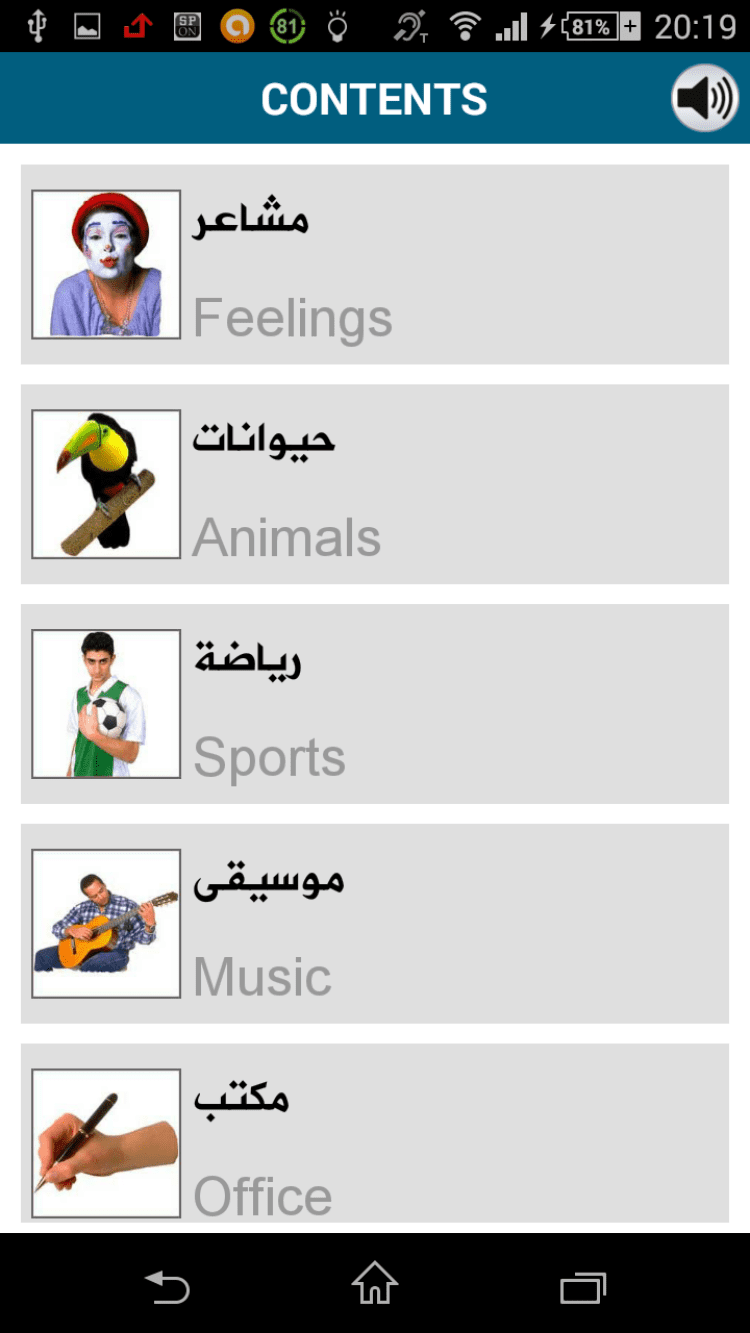Return to the home screen
Image resolution: width=750 pixels, height=1333 pixels.
(x=375, y=1284)
